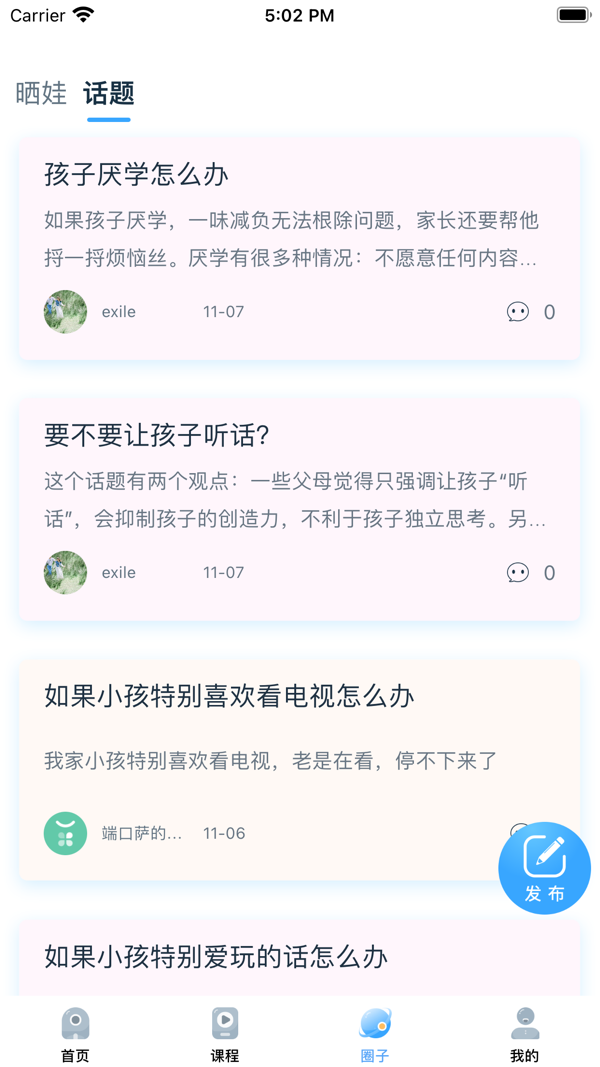
Task: Open the 我的 tab
Action: pos(524,1034)
